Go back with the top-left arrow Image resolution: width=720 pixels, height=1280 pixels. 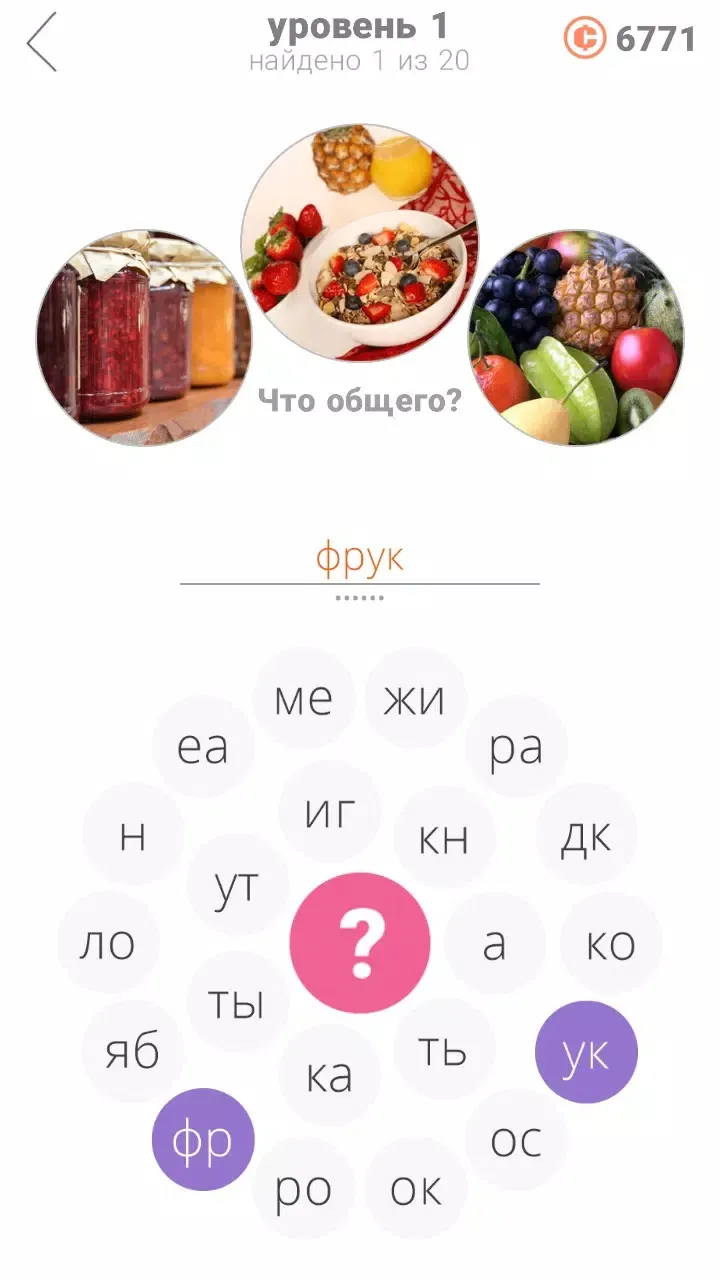point(42,42)
